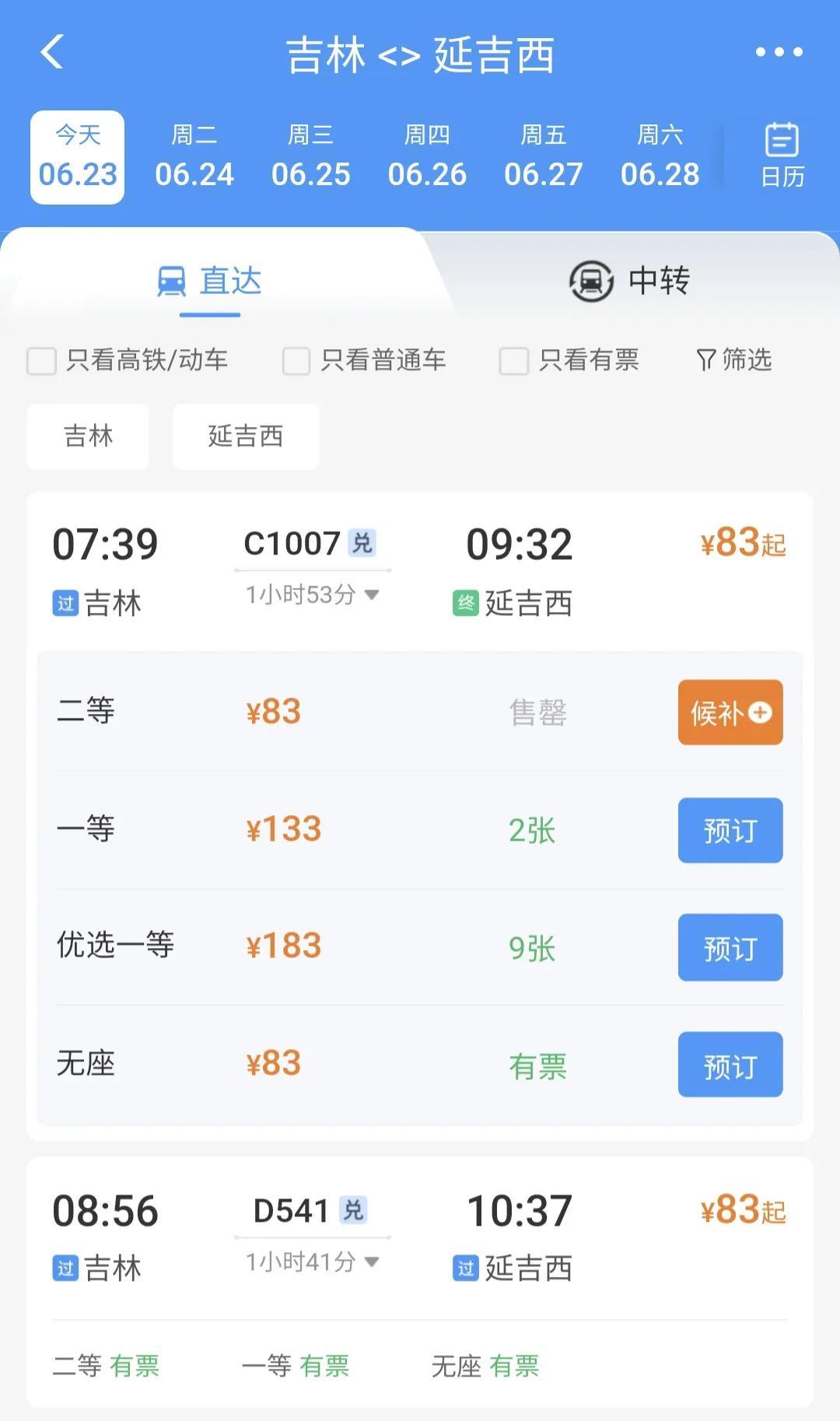Tap the 吉林 station chip
Image resolution: width=840 pixels, height=1421 pixels.
click(x=88, y=436)
